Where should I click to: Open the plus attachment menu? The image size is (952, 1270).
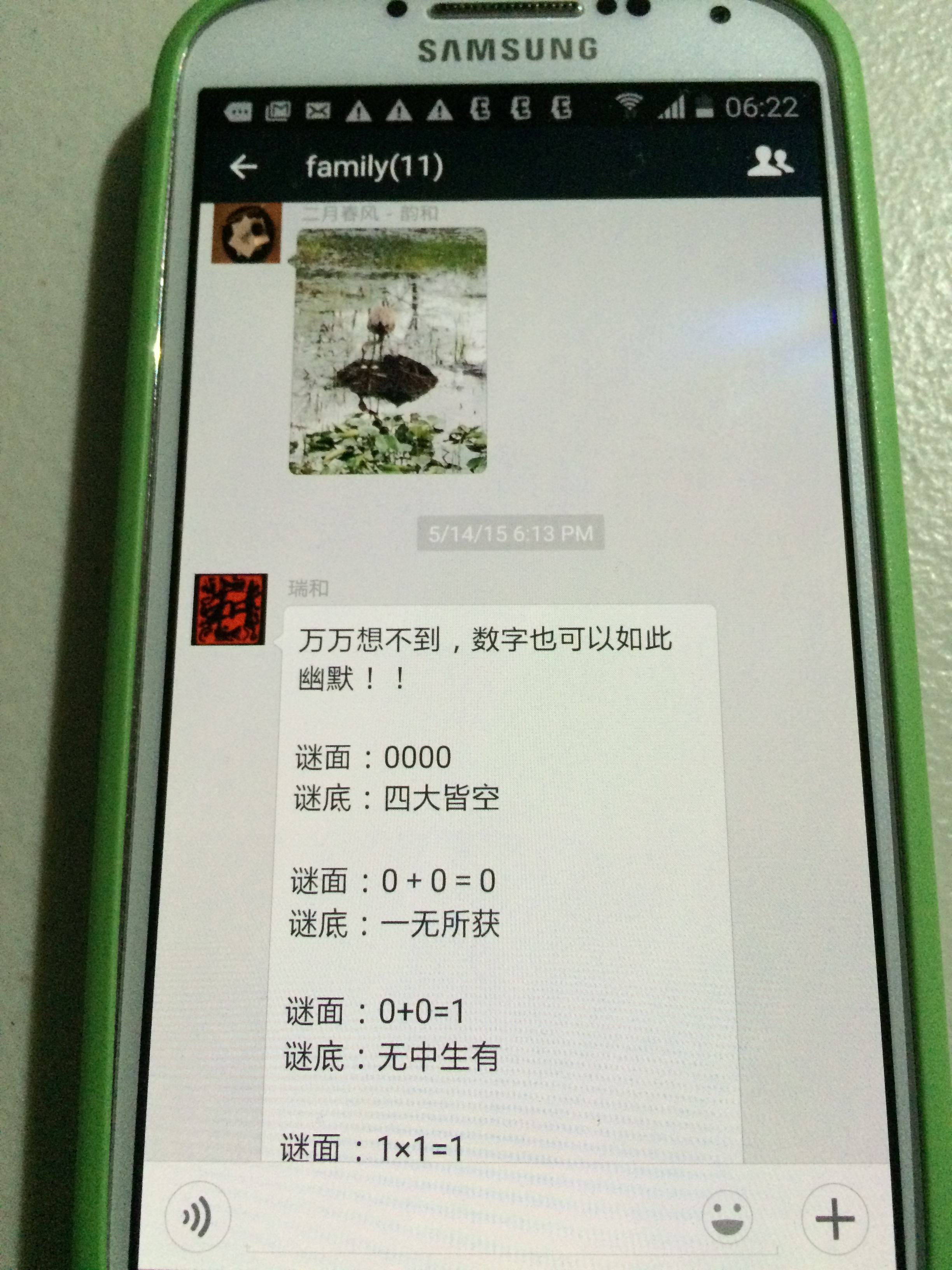pos(835,1218)
